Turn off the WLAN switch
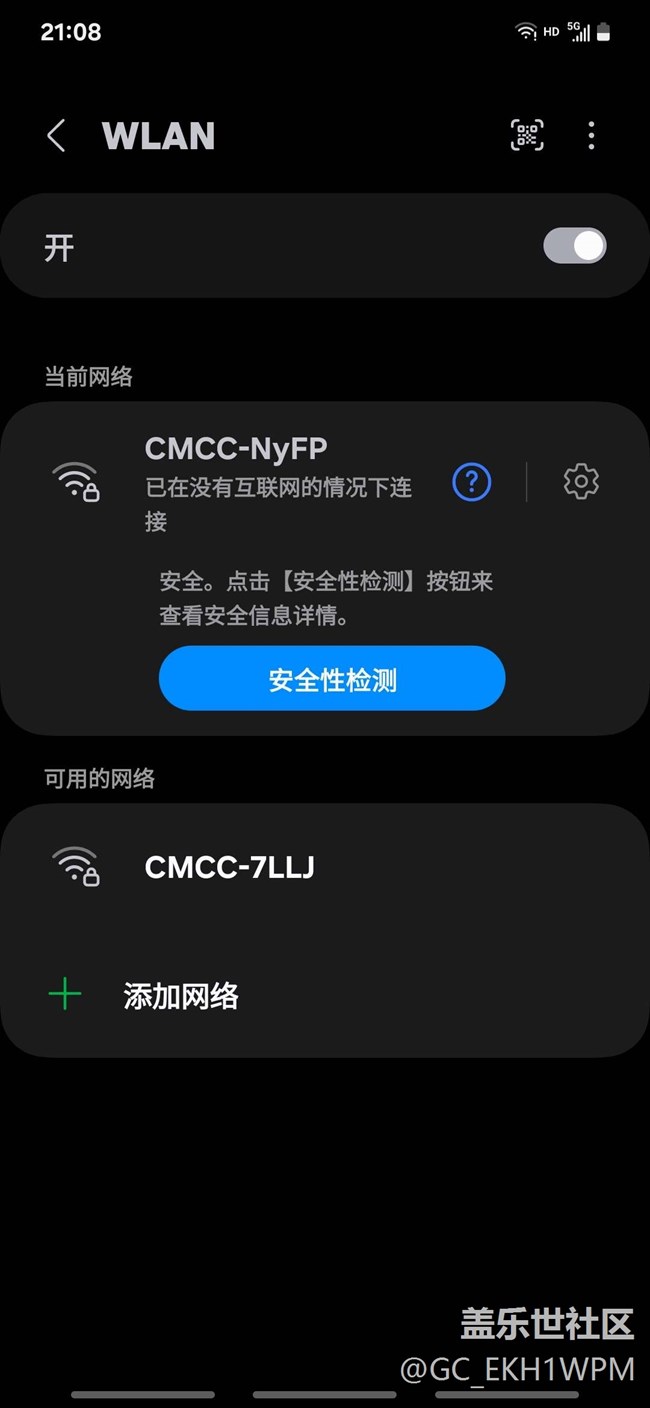 point(575,246)
